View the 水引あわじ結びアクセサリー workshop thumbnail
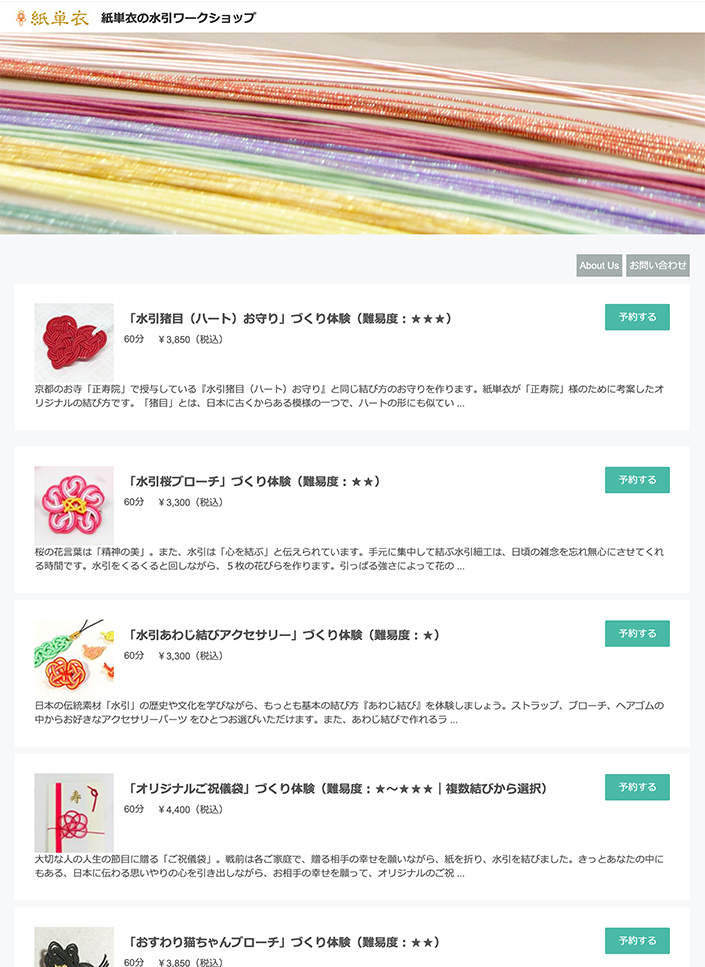Screen dimensions: 705x967 point(74,657)
